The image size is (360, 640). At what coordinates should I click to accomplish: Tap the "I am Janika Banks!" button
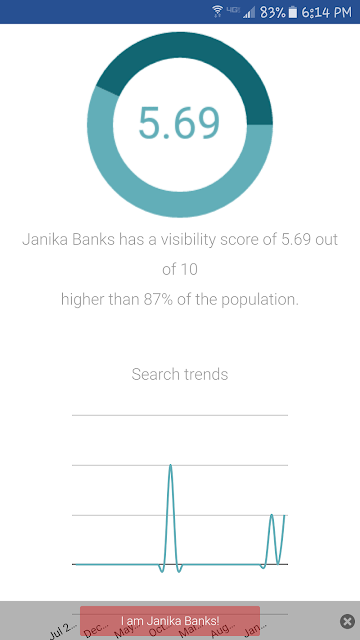170,621
